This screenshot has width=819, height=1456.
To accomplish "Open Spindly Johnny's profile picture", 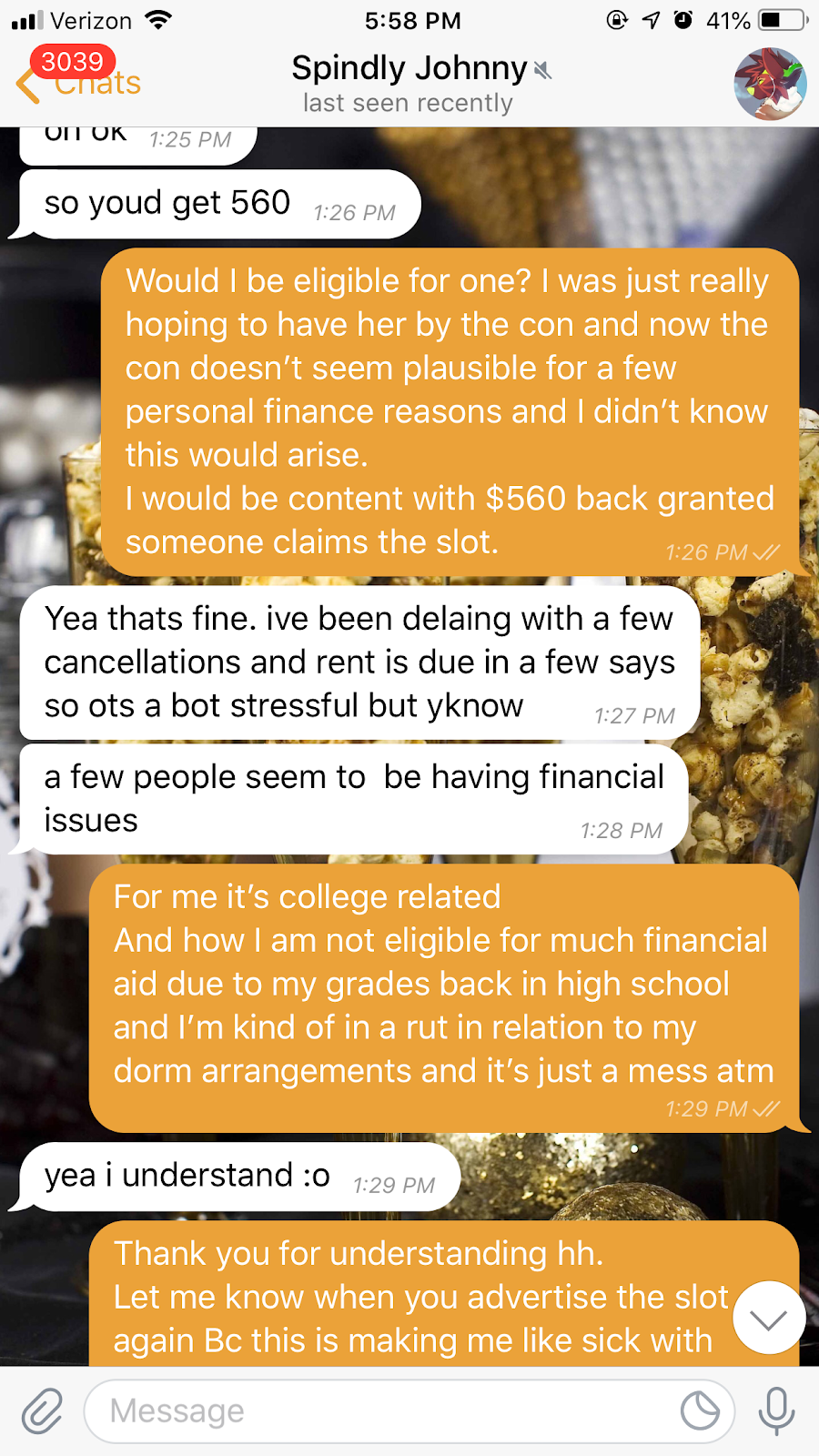I will (770, 84).
